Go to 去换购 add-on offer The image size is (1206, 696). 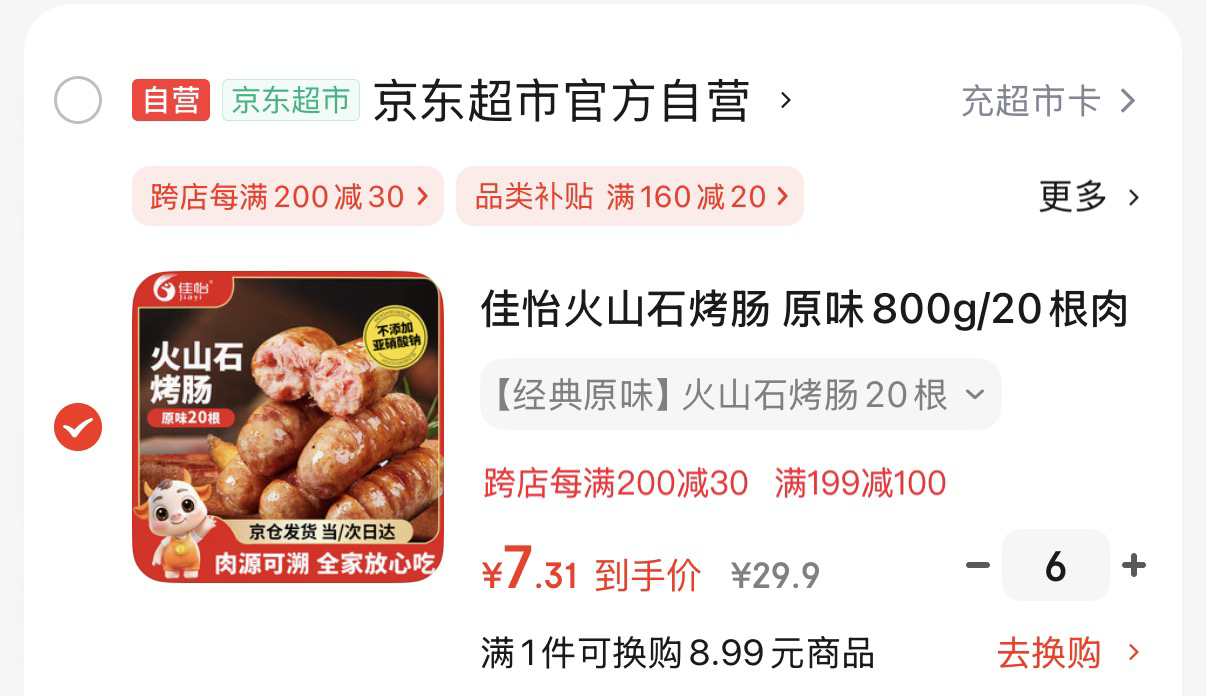(1067, 654)
